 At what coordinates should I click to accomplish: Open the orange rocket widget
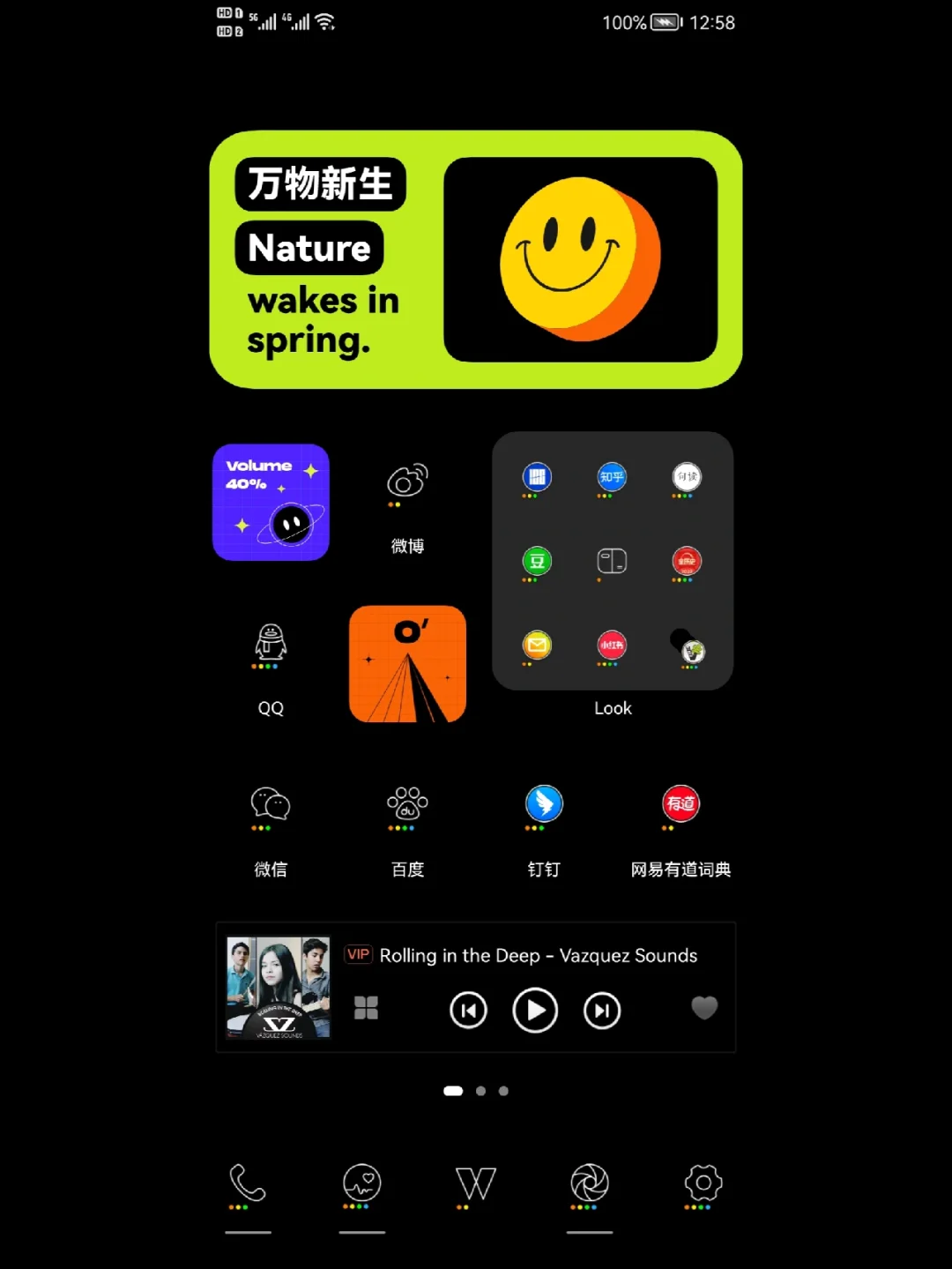point(407,664)
